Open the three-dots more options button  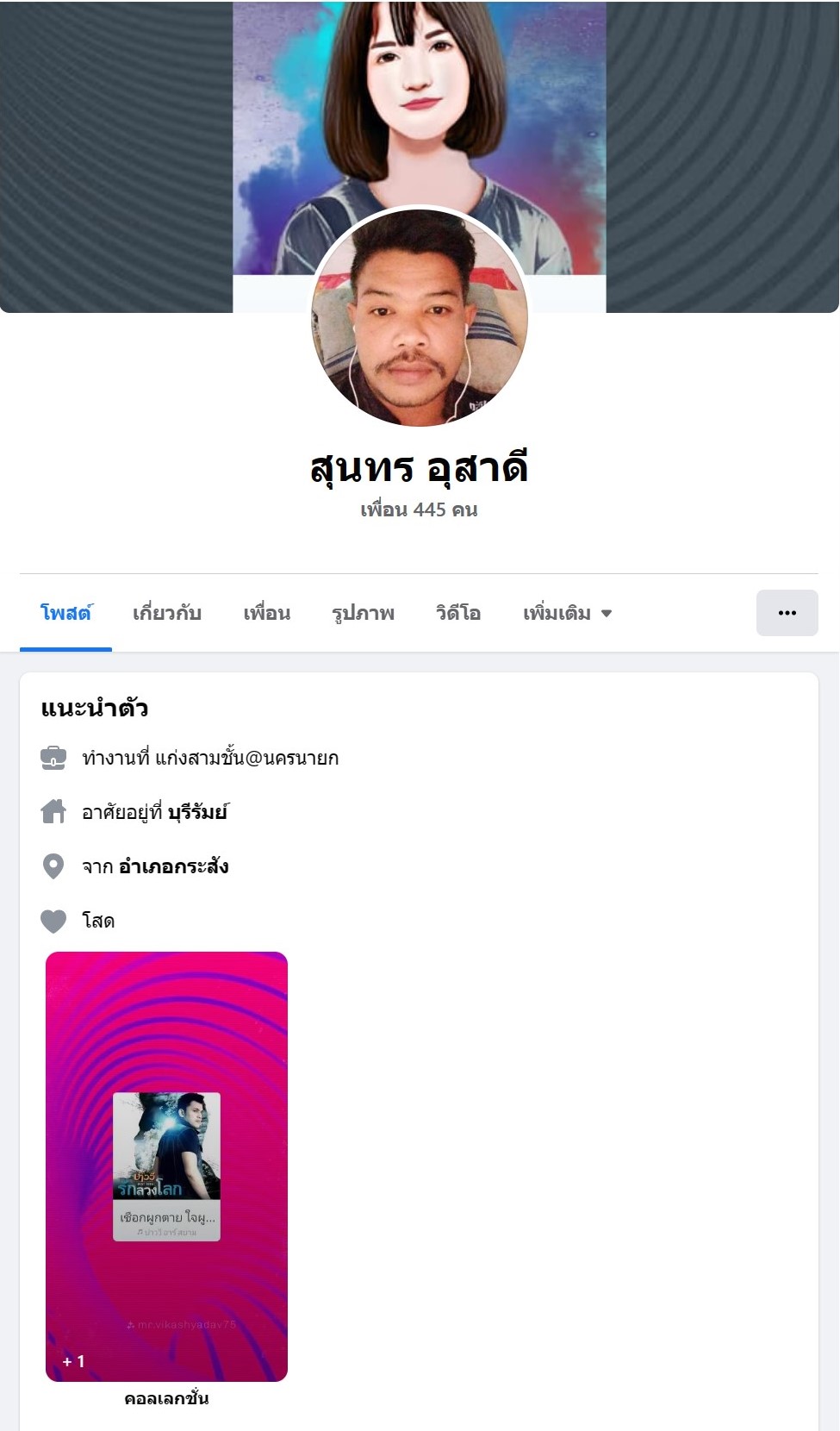(x=787, y=613)
